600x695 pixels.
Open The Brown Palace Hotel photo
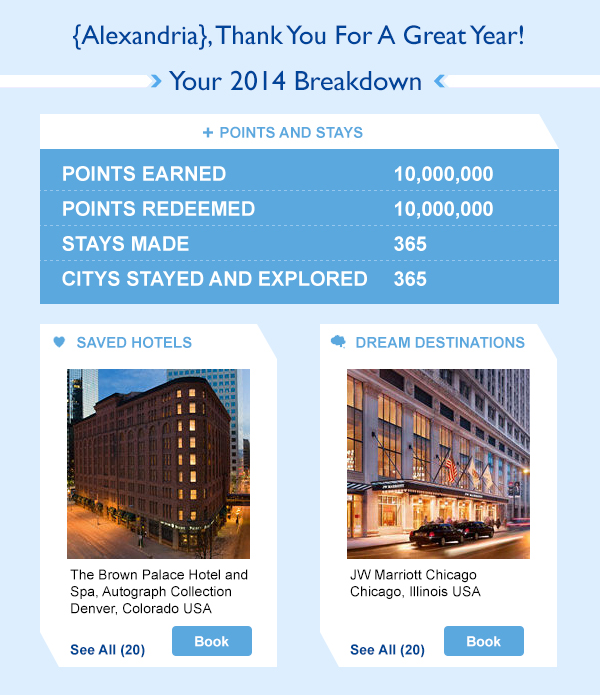(x=158, y=463)
